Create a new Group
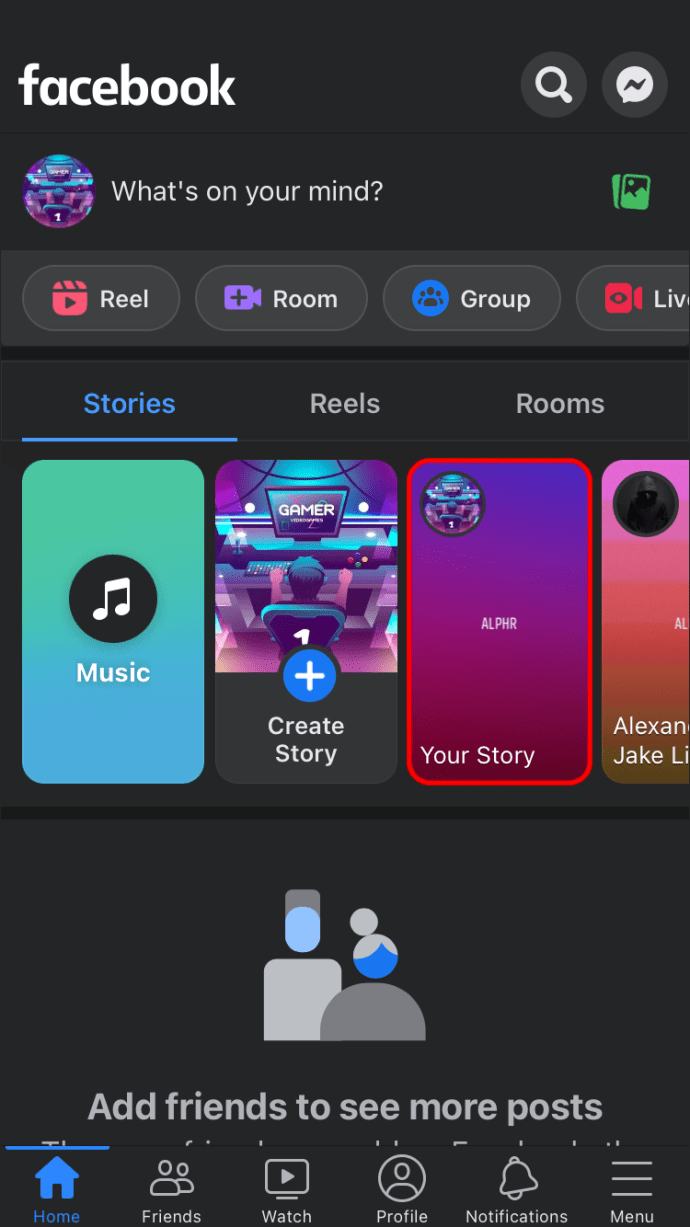 [471, 298]
